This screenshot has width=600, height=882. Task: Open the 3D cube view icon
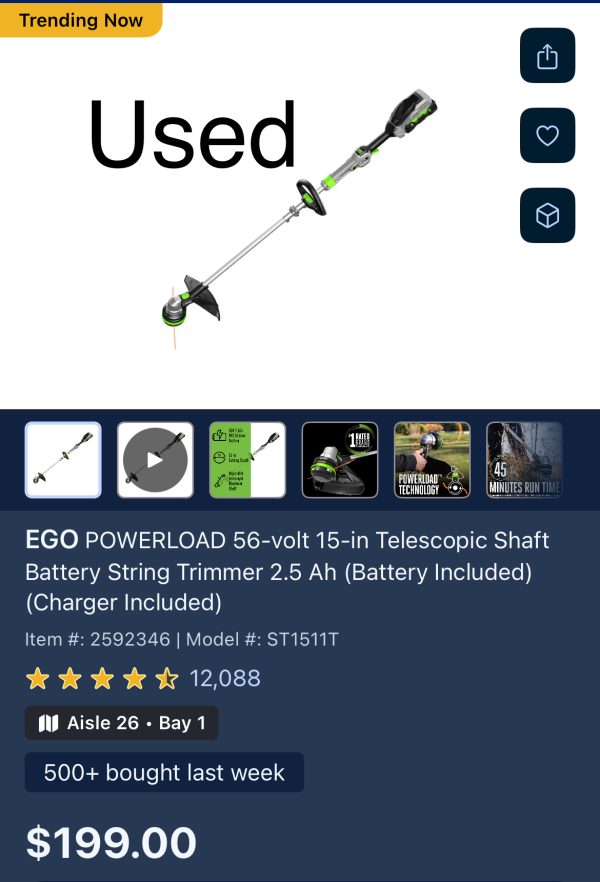click(547, 215)
